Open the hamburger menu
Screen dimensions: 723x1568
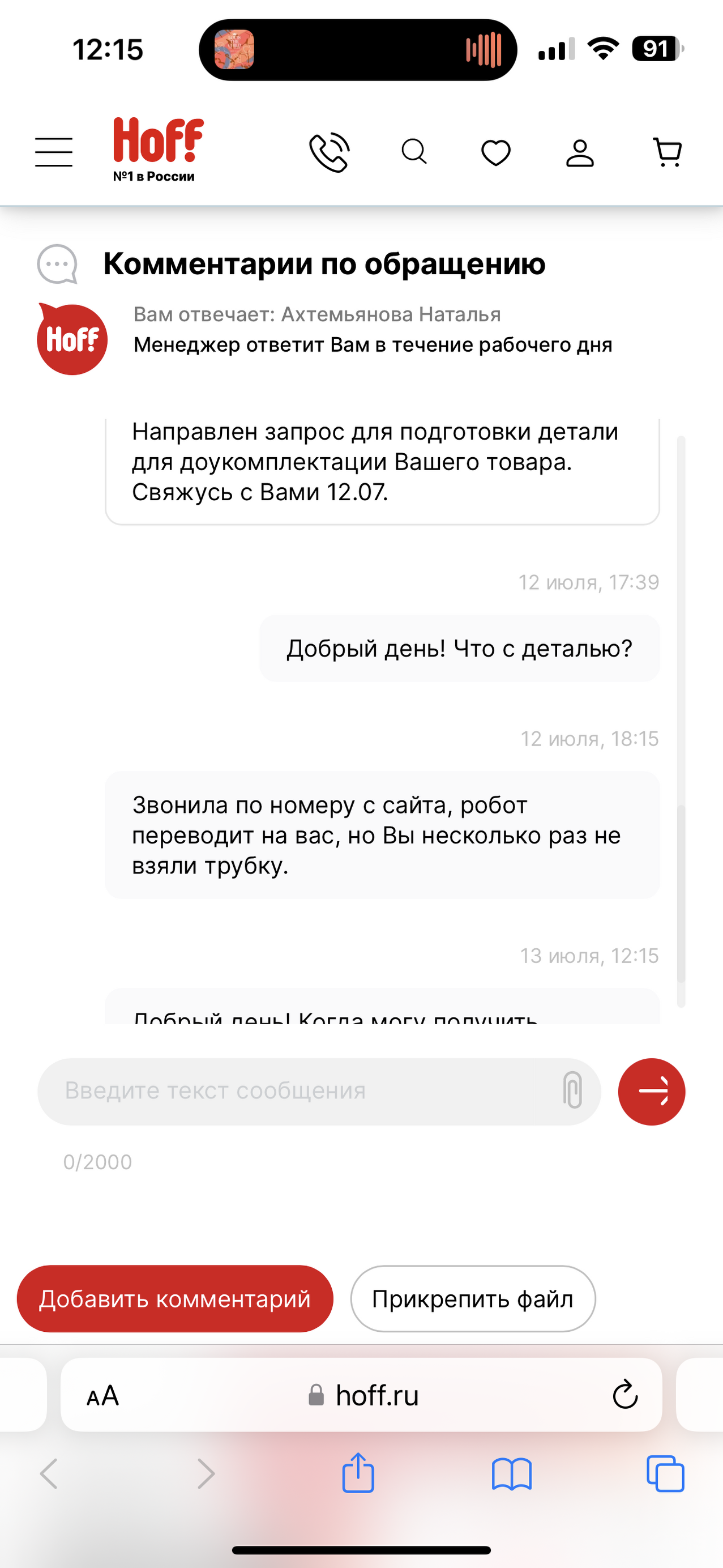pyautogui.click(x=54, y=152)
